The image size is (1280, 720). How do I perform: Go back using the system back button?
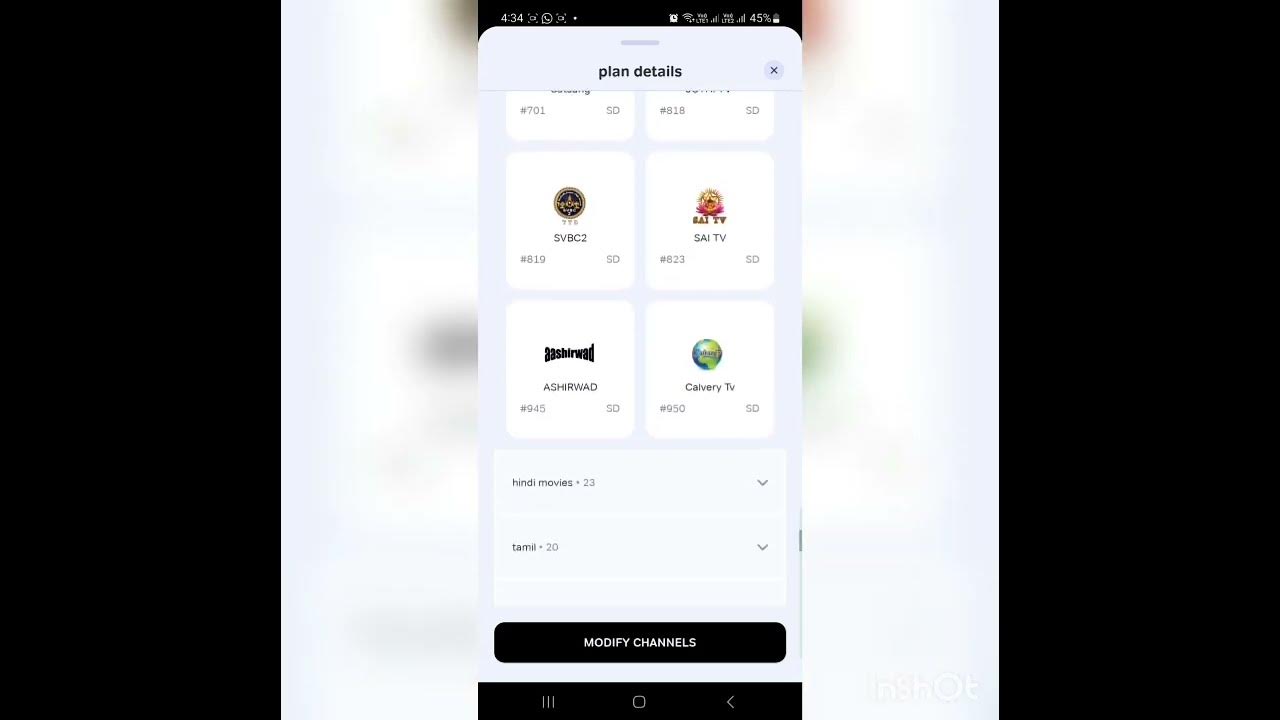point(730,702)
